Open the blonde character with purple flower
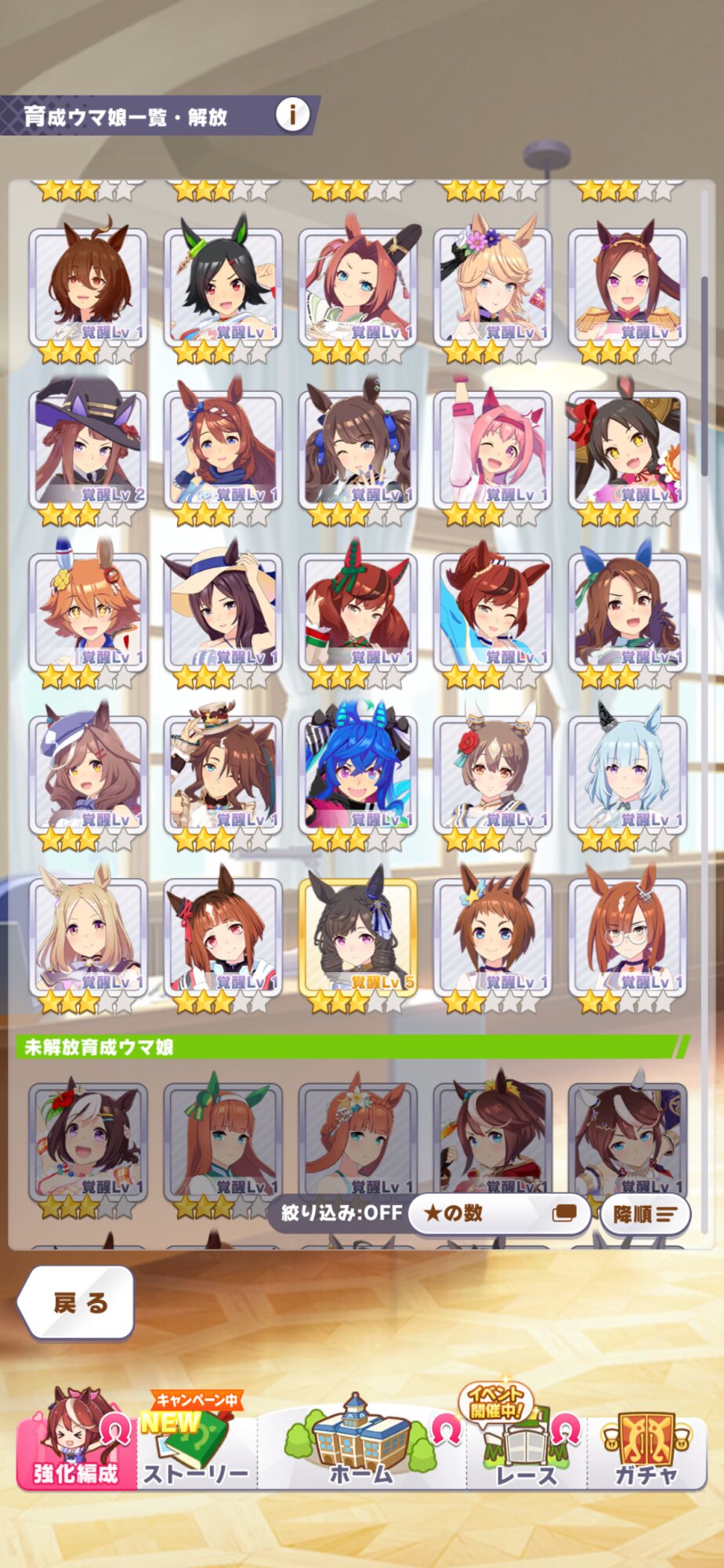The height and width of the screenshot is (1568, 724). [492, 288]
